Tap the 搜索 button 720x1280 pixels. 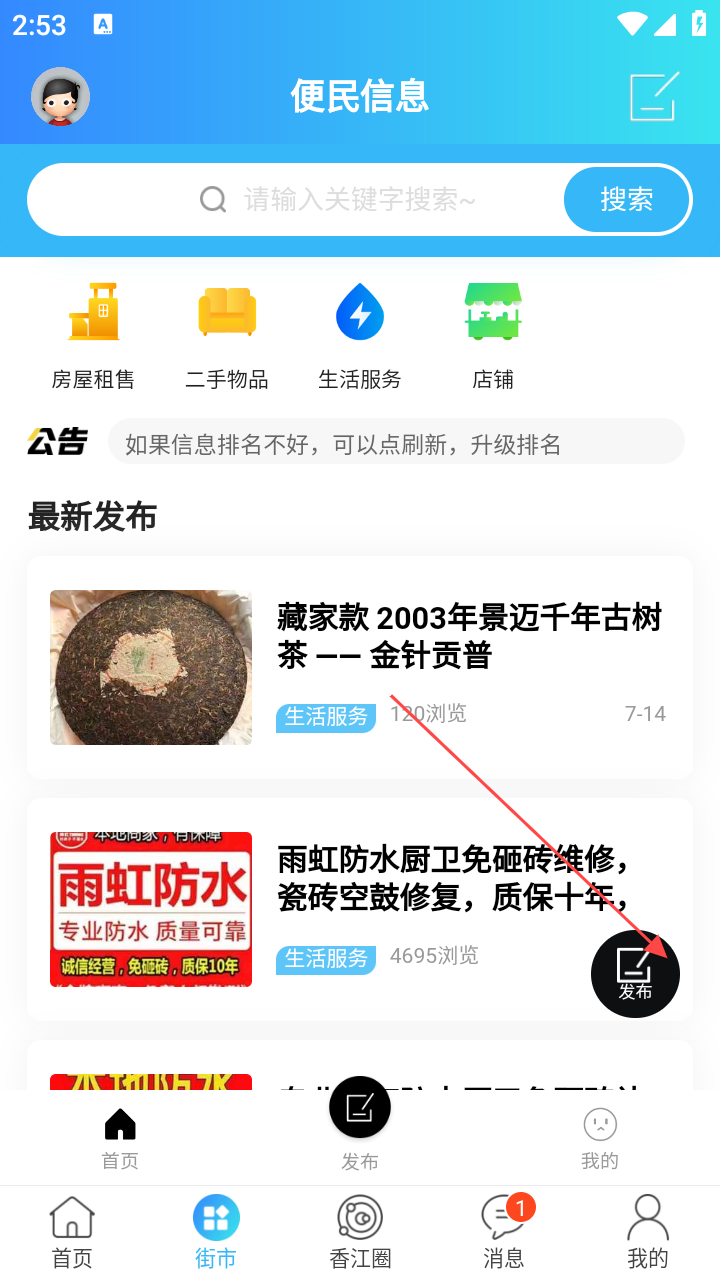pos(627,200)
